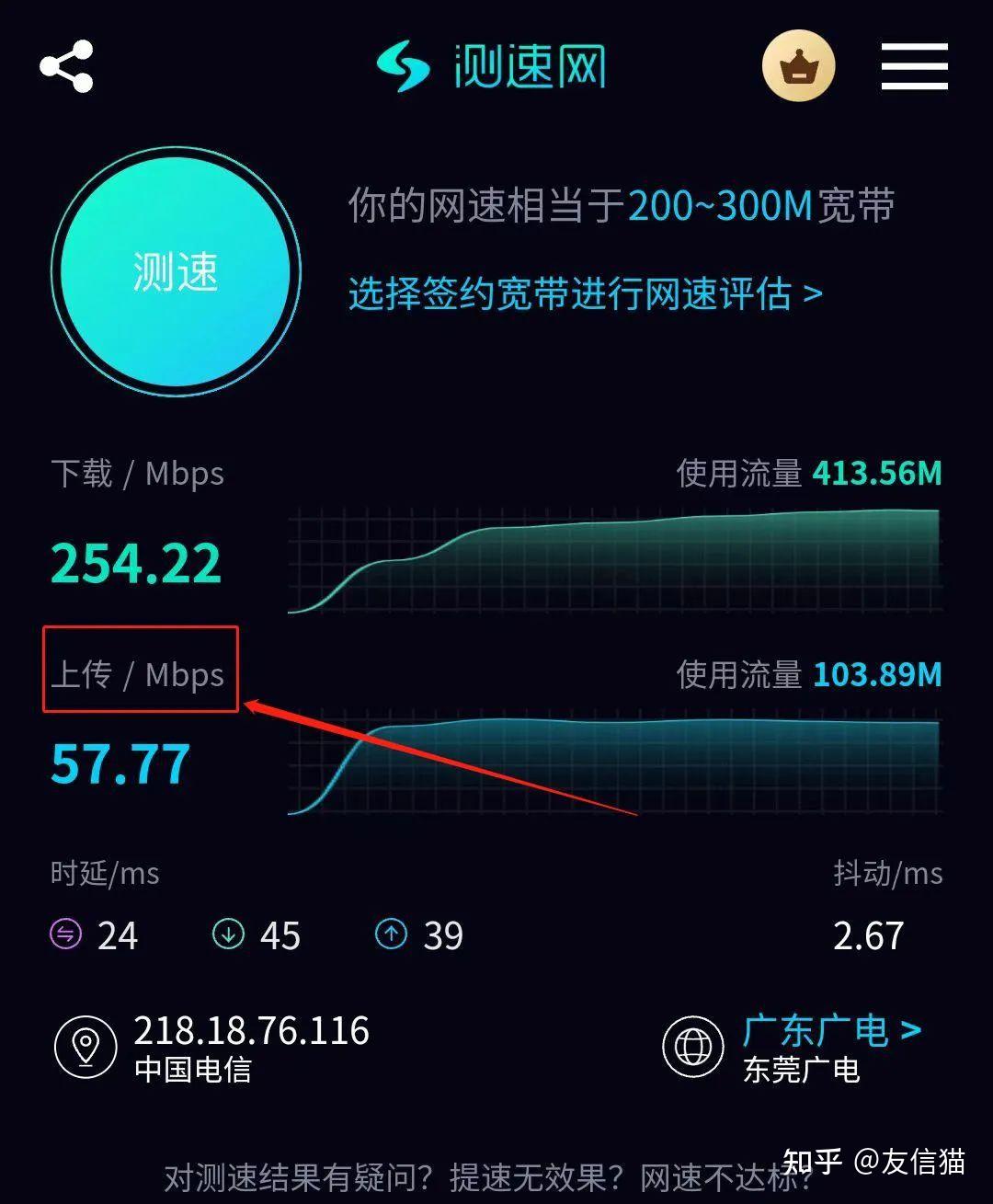Tap the upload latency arrow icon
993x1204 pixels.
tap(391, 935)
